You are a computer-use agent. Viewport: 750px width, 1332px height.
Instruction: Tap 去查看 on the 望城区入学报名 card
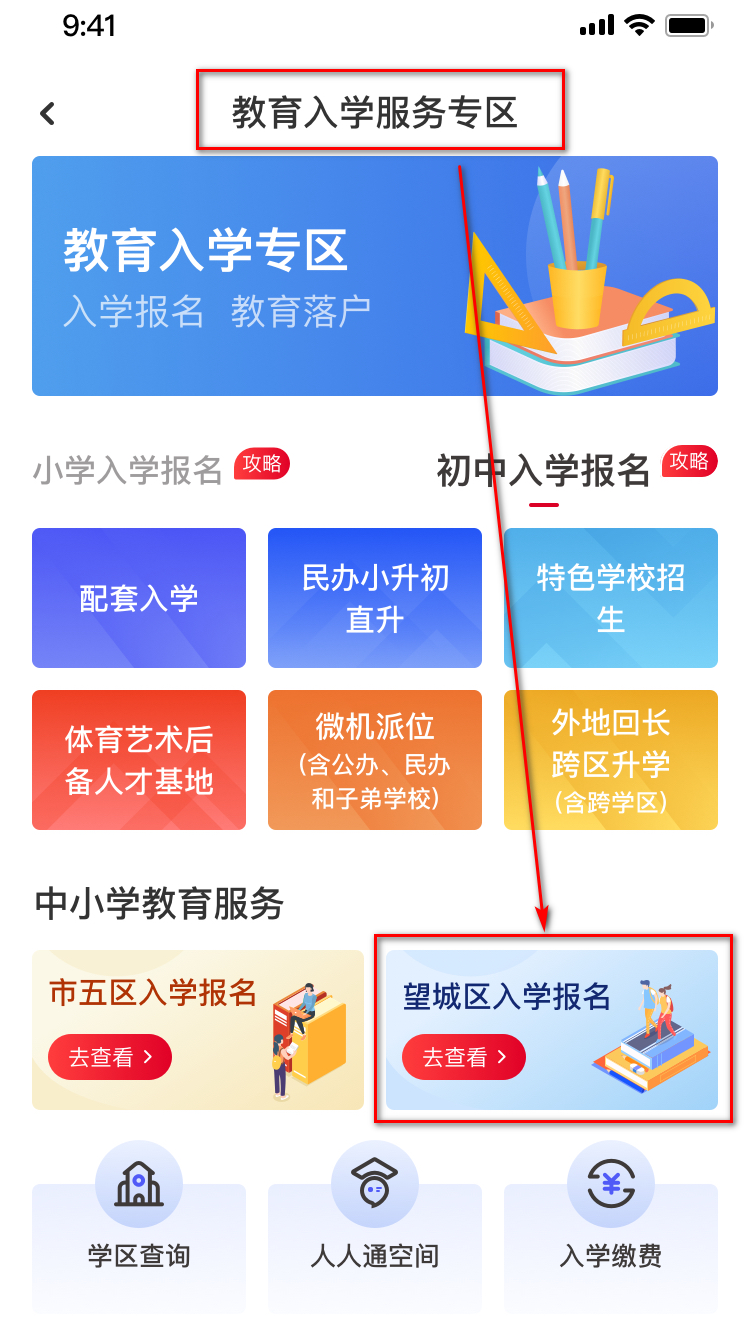(x=463, y=1056)
